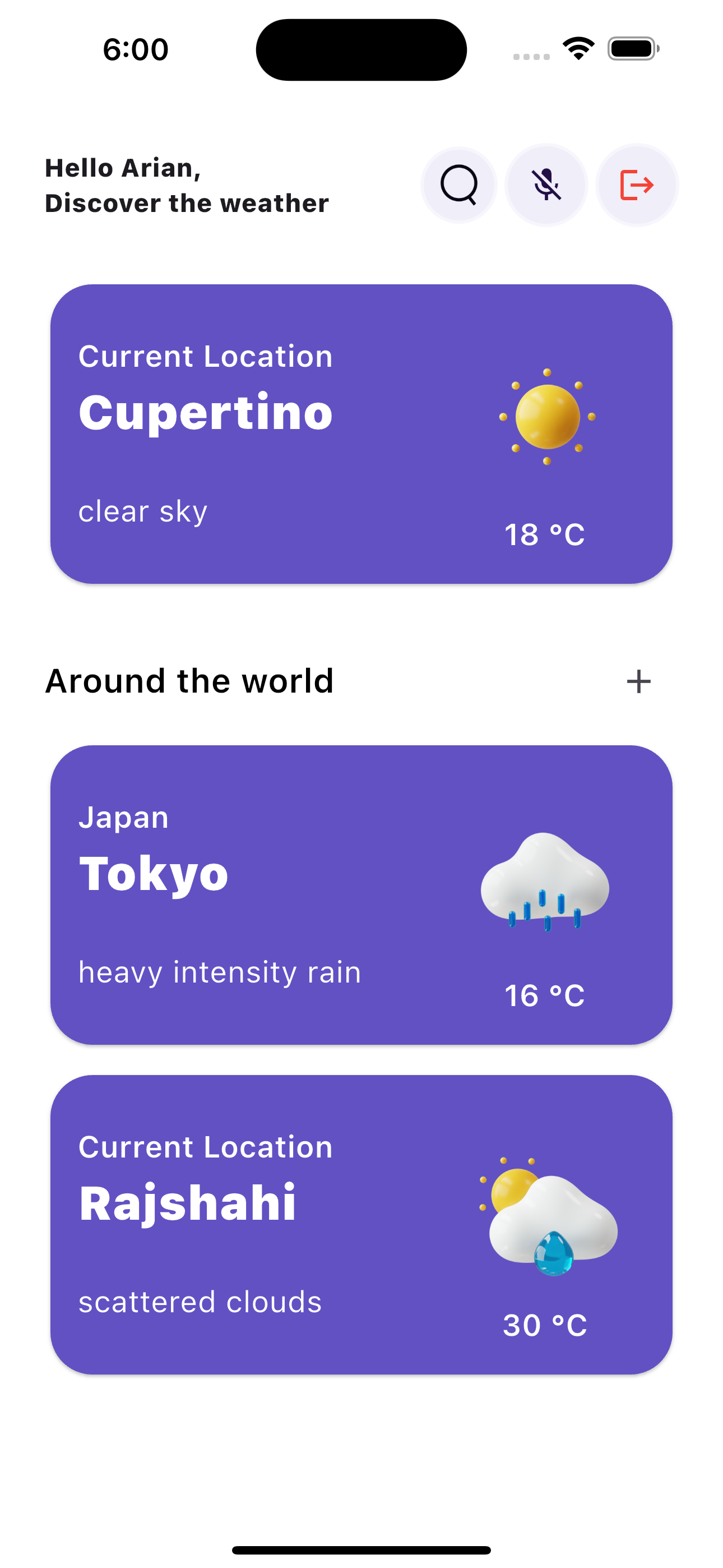The width and height of the screenshot is (723, 1568).
Task: Unmute the microphone icon
Action: pyautogui.click(x=546, y=186)
